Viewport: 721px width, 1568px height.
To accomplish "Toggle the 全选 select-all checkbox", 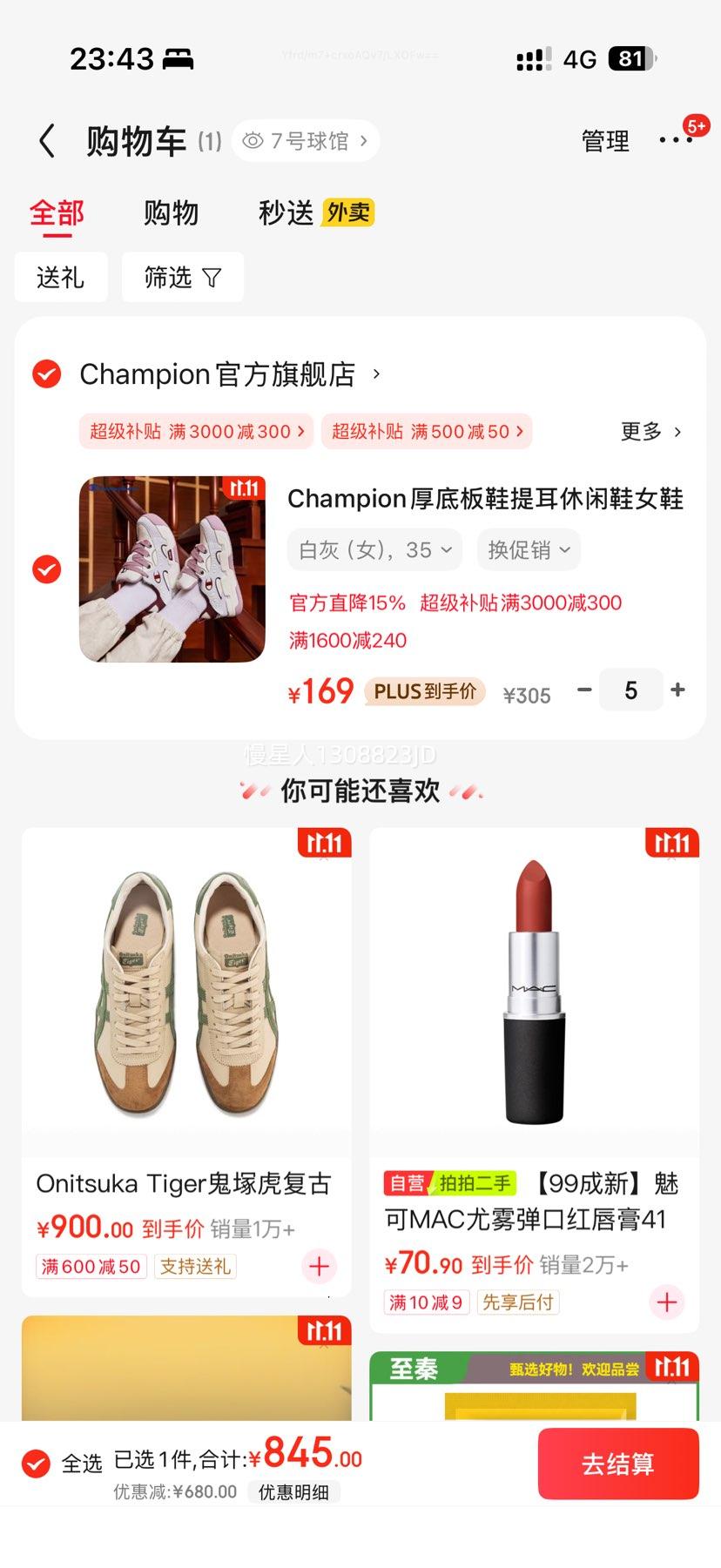I will click(x=36, y=1464).
